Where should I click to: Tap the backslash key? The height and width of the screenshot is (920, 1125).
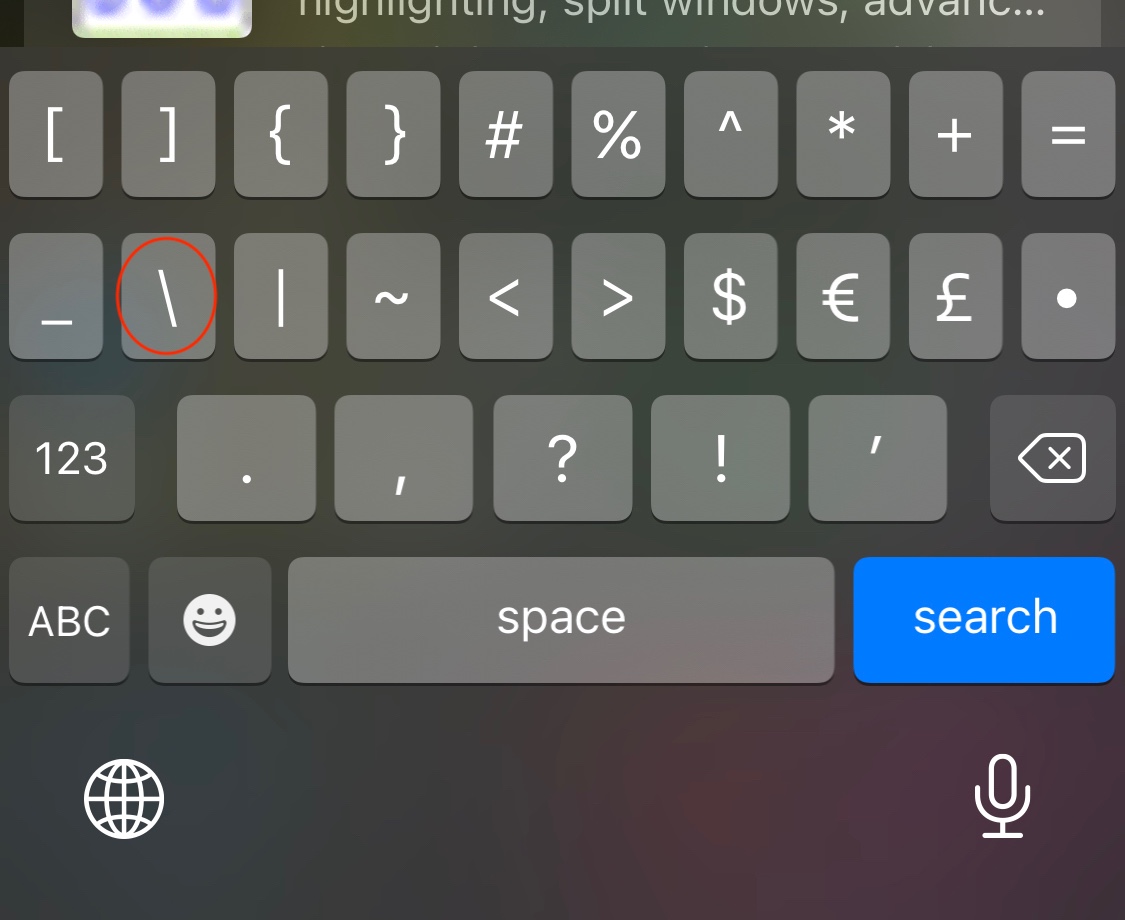click(167, 296)
